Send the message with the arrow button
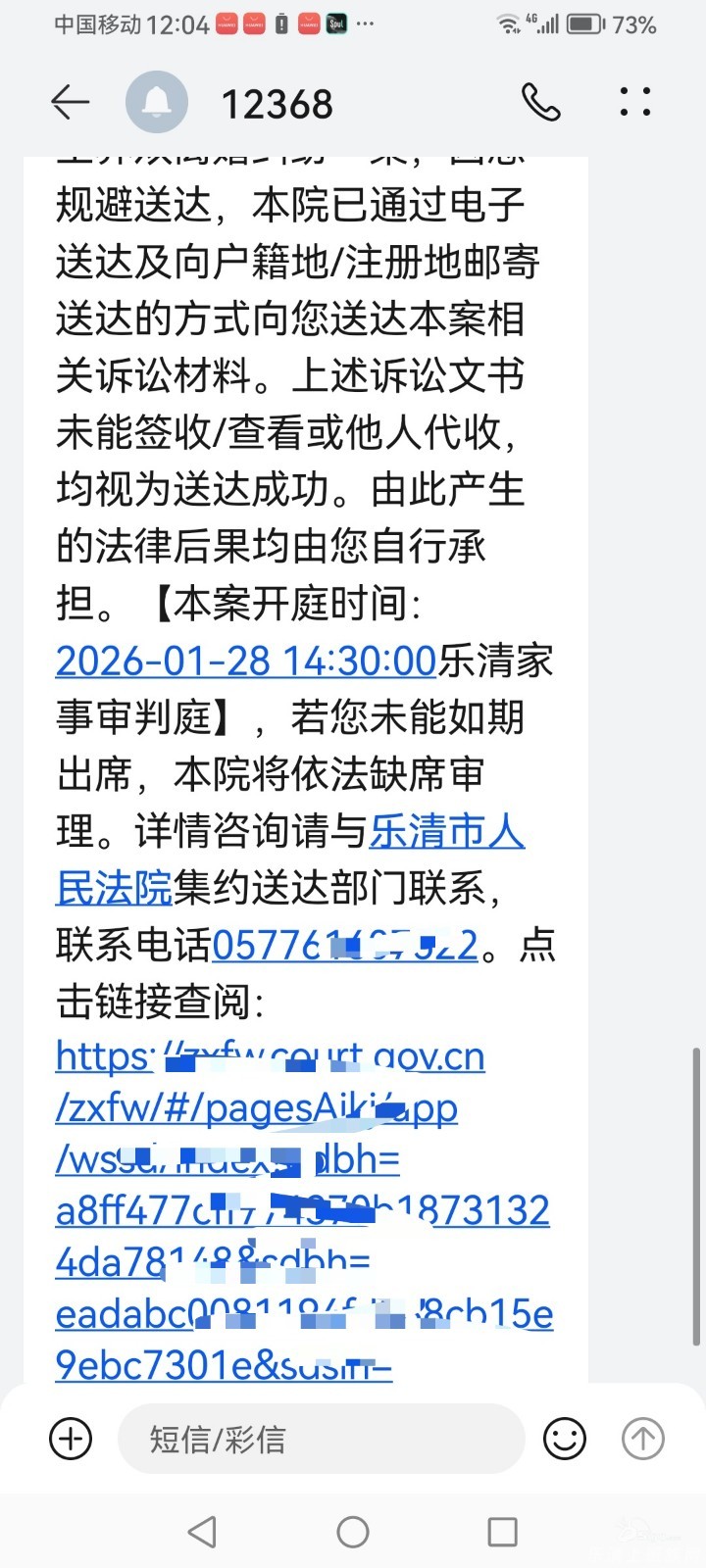 [643, 1439]
